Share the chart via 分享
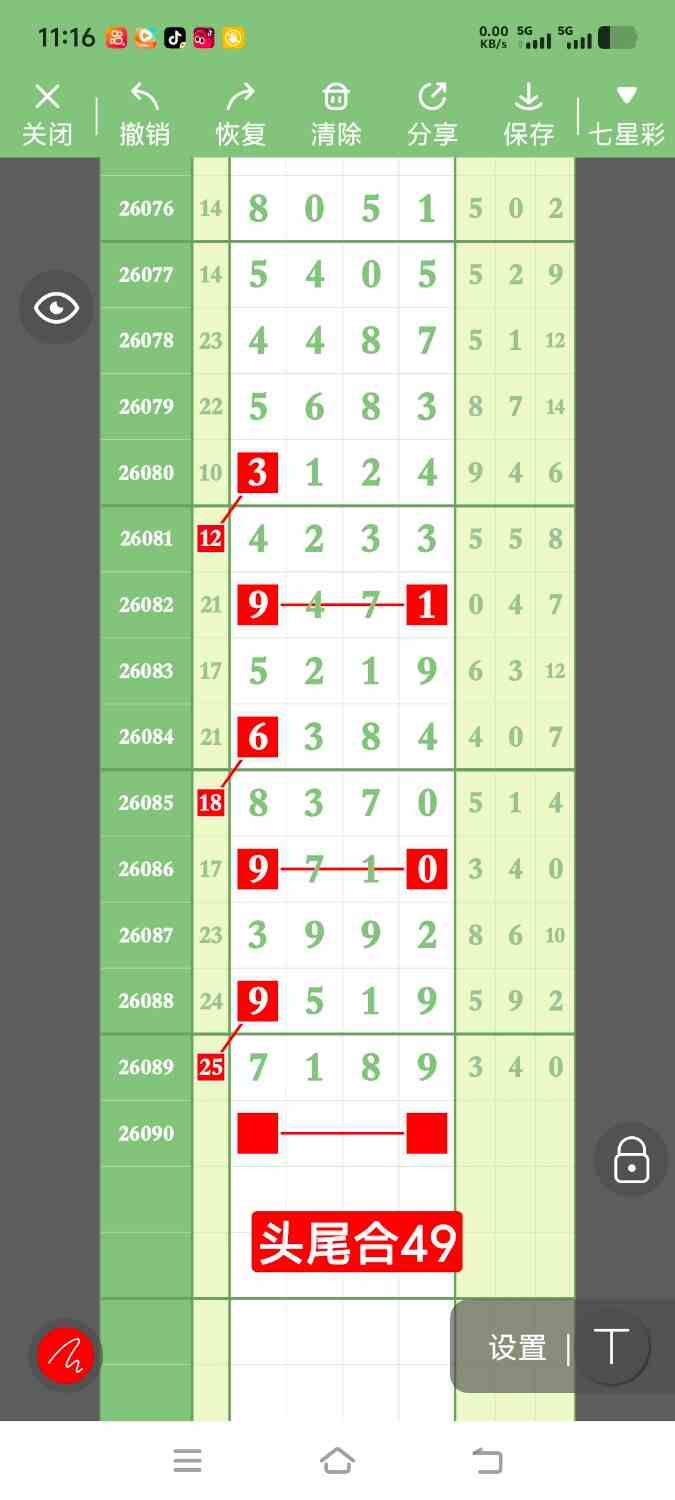This screenshot has width=675, height=1500. pos(432,115)
